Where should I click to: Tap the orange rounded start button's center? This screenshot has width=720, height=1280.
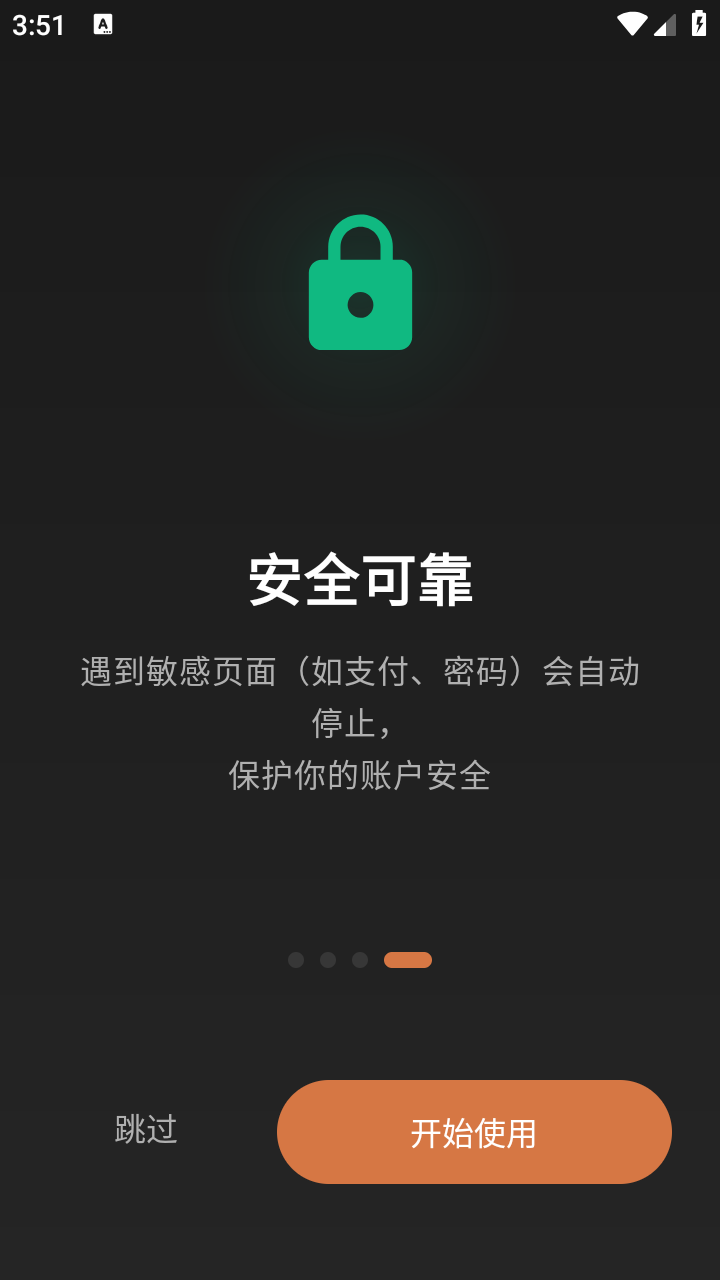pyautogui.click(x=474, y=1131)
